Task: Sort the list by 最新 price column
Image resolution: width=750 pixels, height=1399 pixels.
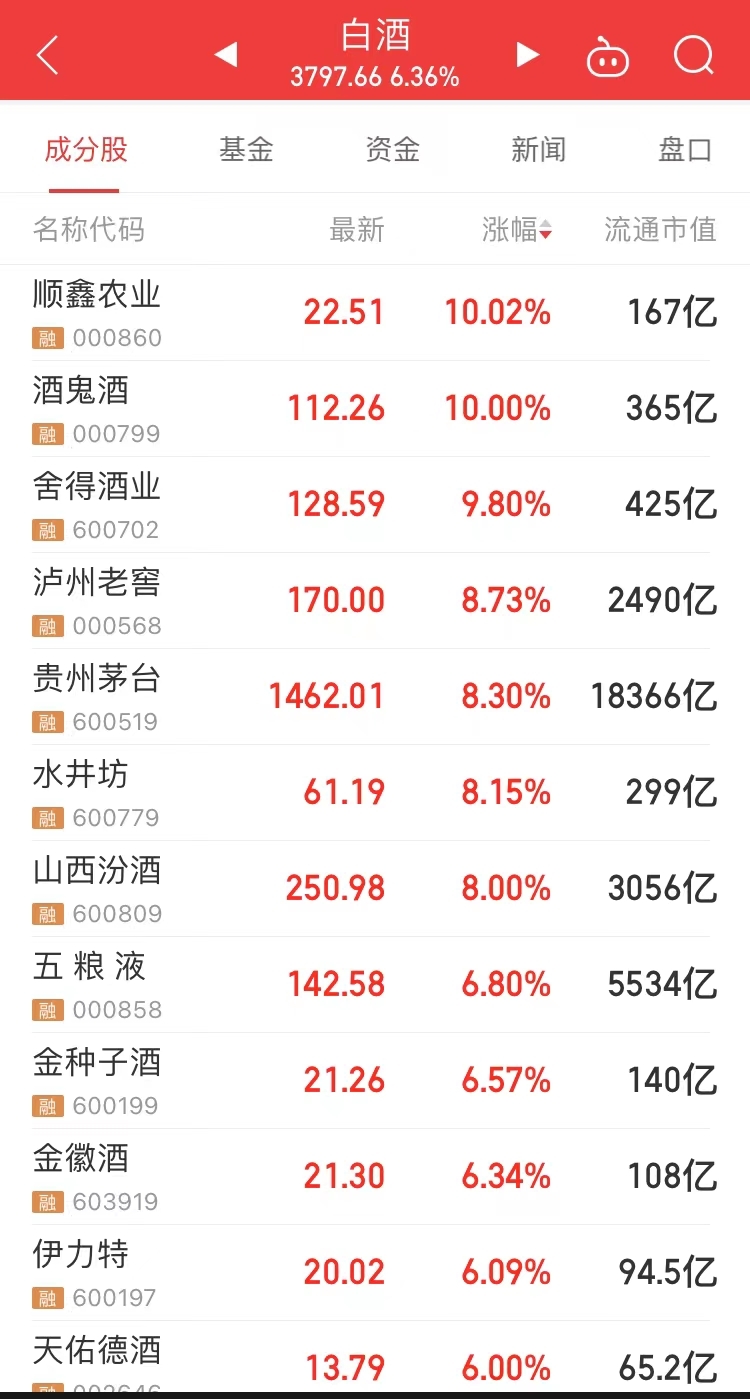Action: click(357, 230)
